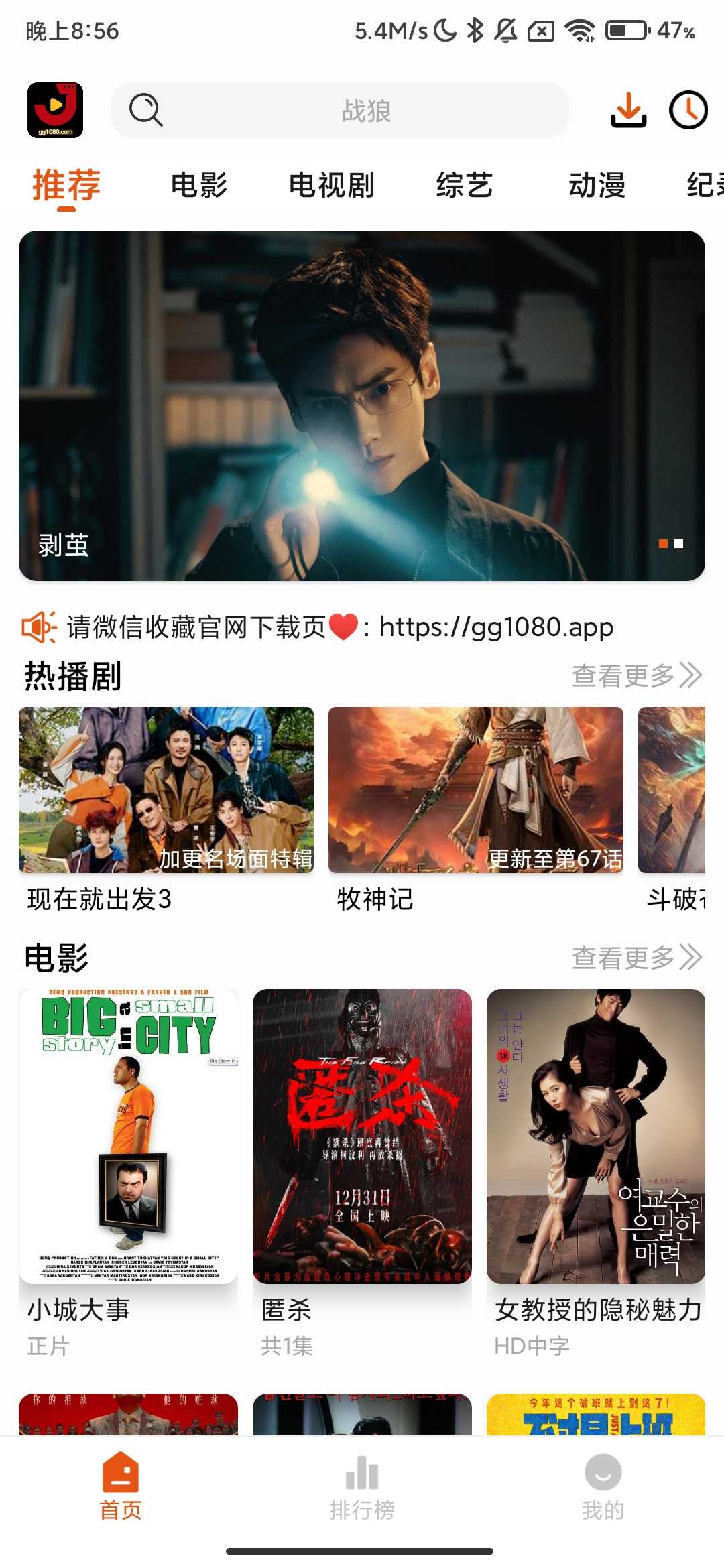Viewport: 724px width, 1568px height.
Task: Open the downloads icon
Action: [x=628, y=110]
